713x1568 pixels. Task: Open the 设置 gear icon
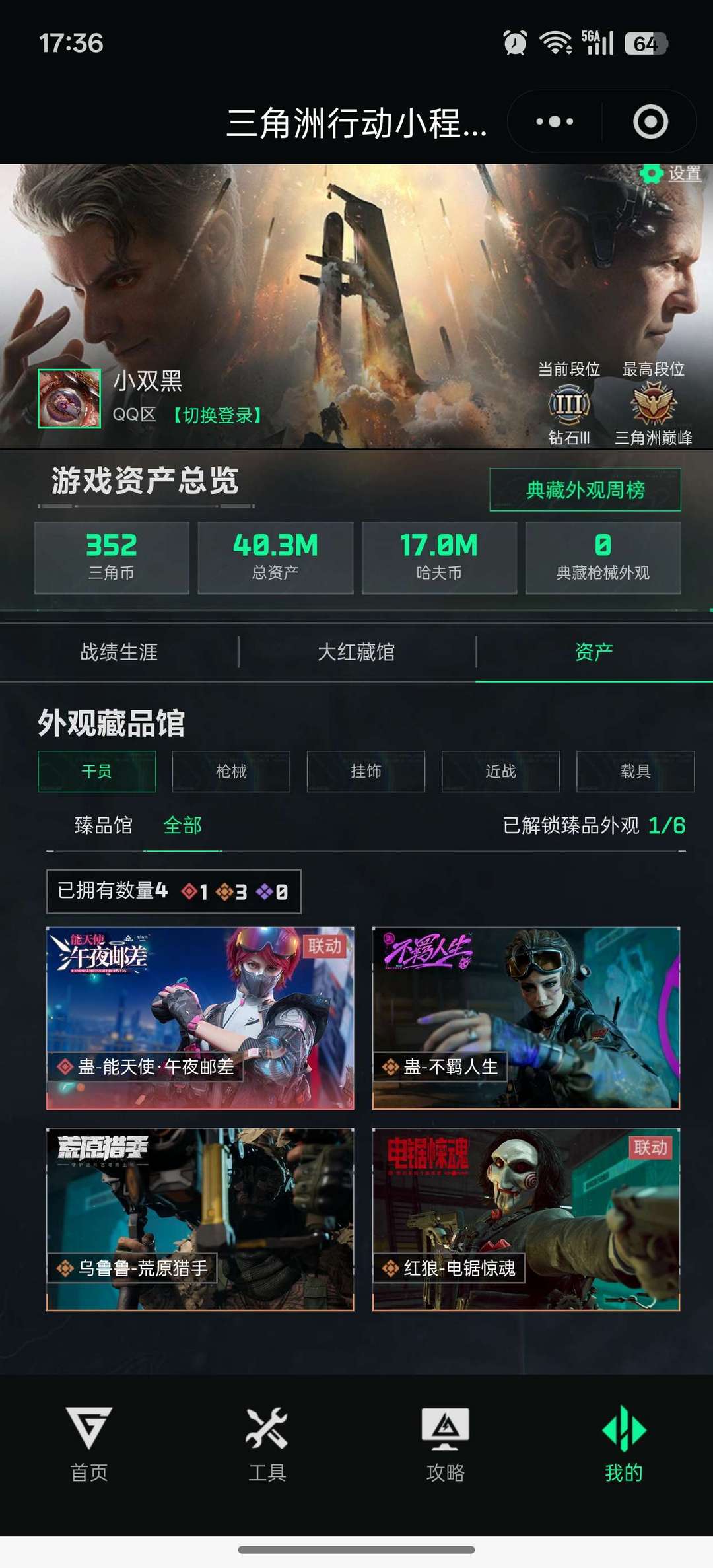click(654, 175)
